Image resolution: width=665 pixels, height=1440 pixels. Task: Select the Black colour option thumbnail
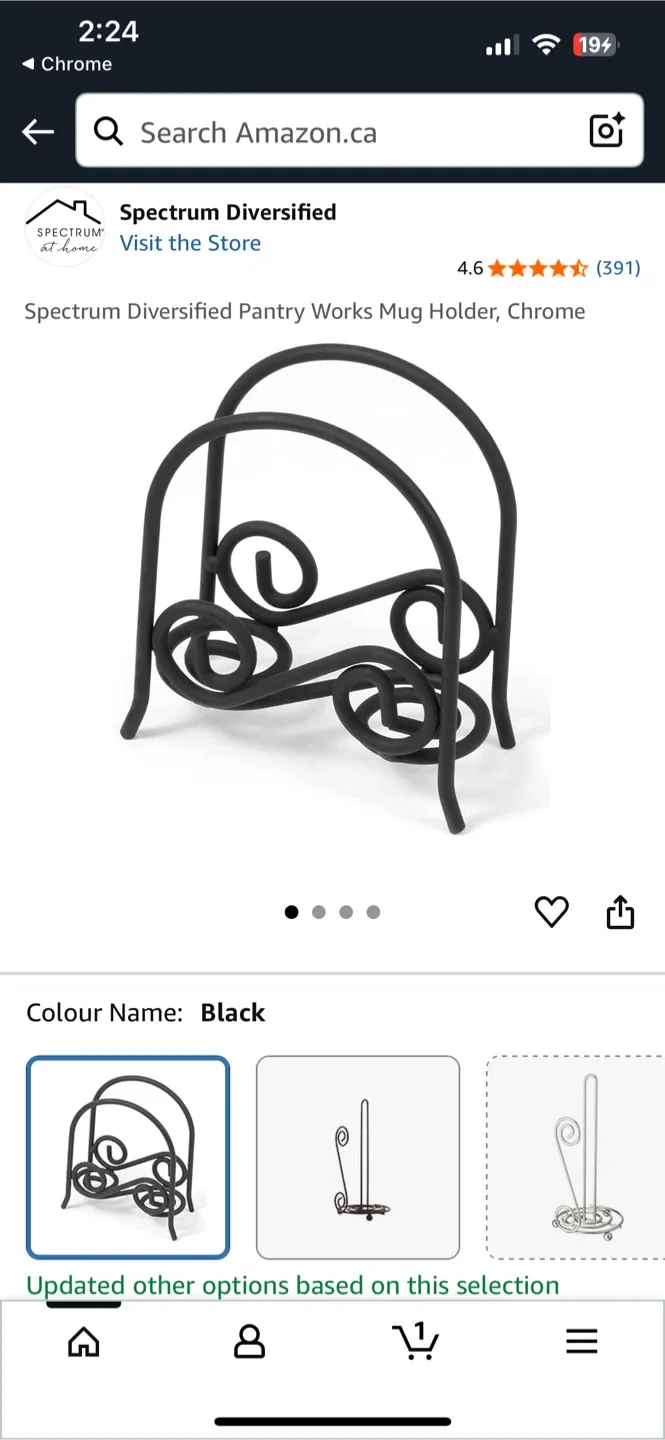128,1157
